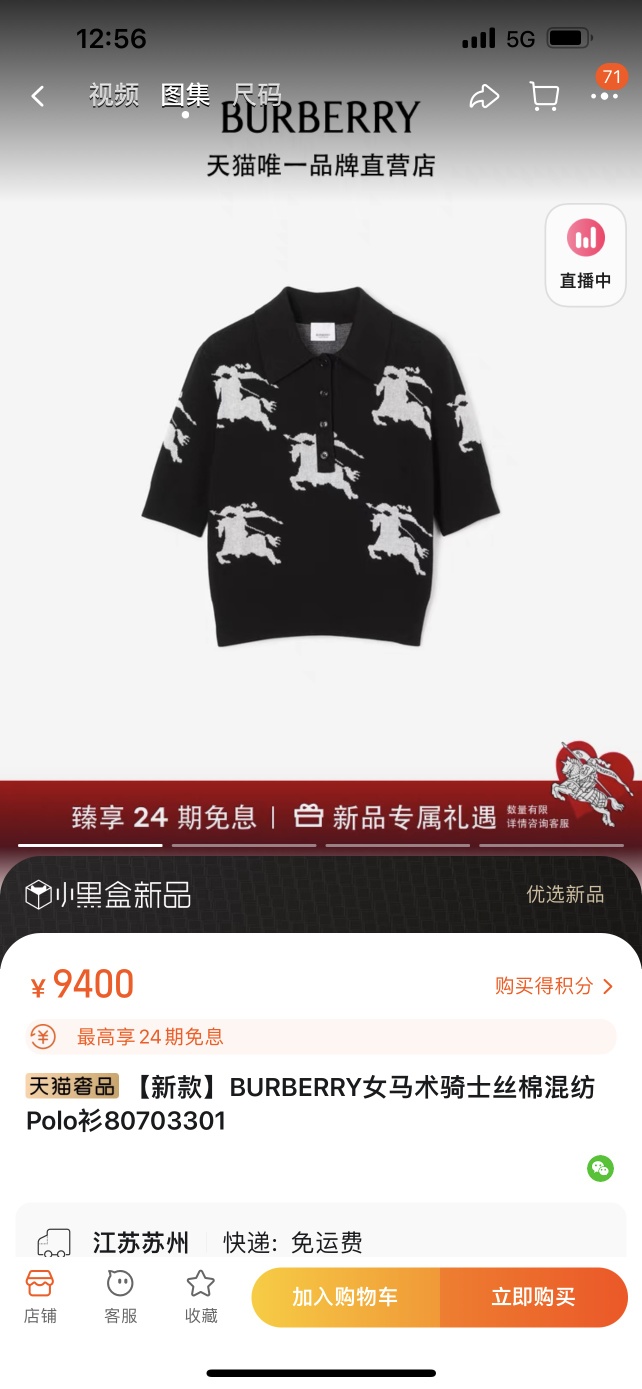Go back to the previous page
642x1389 pixels.
38,96
